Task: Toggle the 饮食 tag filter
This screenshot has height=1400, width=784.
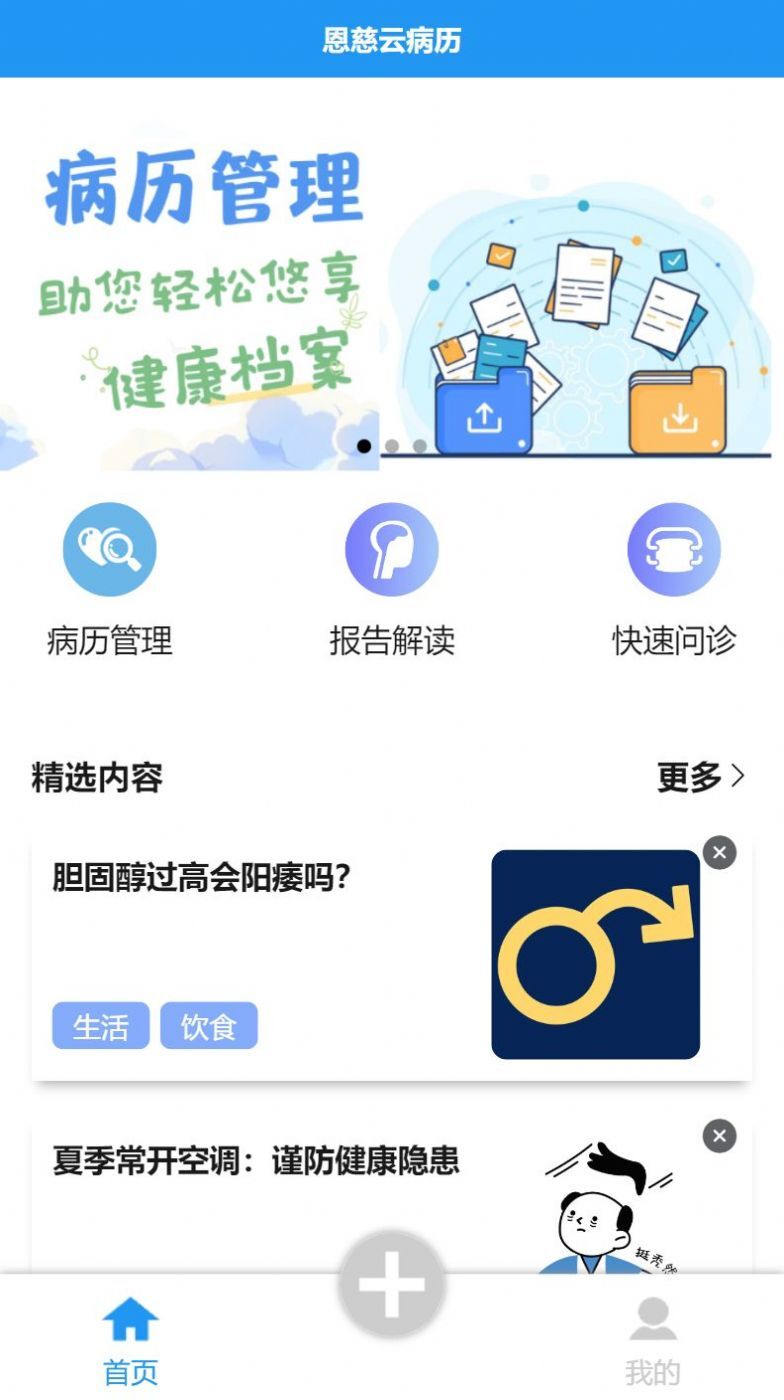Action: click(x=209, y=1025)
